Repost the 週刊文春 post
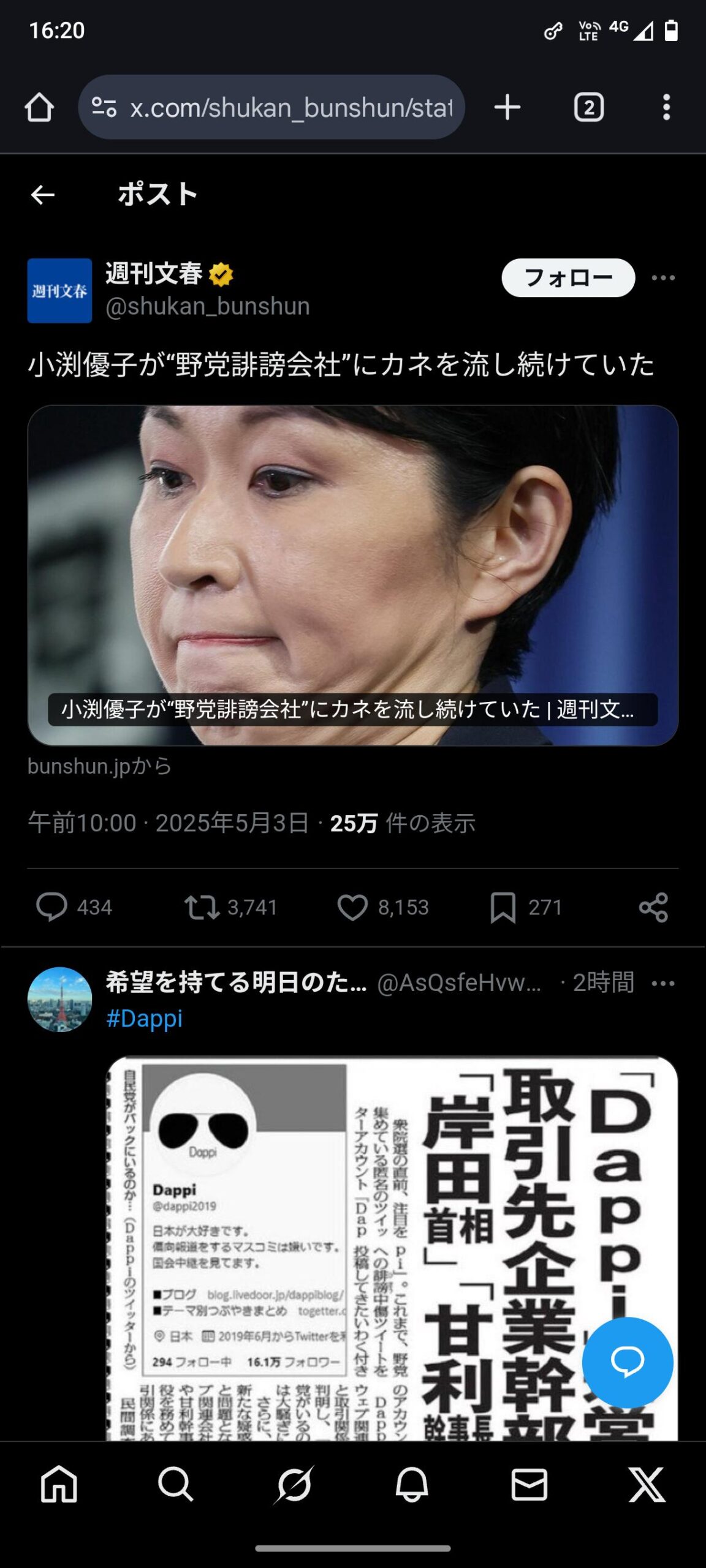This screenshot has width=706, height=1568. [202, 907]
